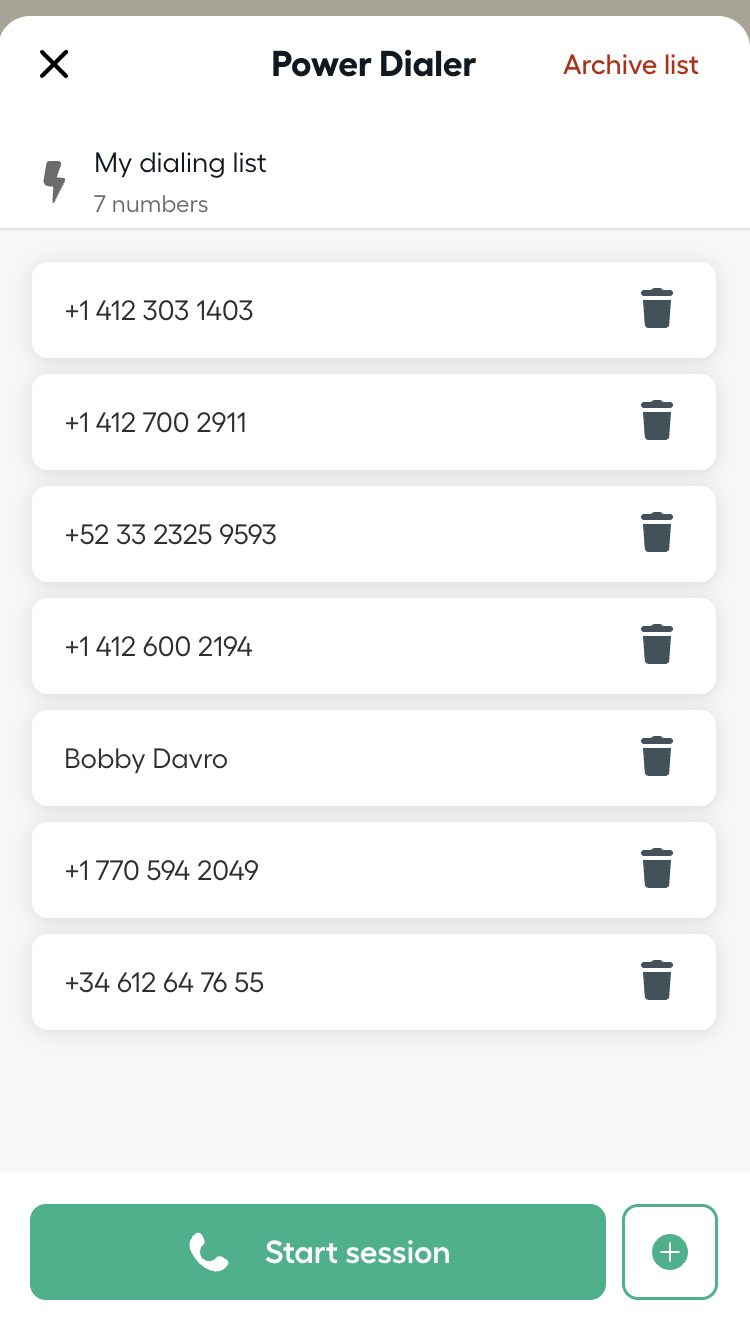Close the Power Dialer screen
The width and height of the screenshot is (750, 1328).
53,65
